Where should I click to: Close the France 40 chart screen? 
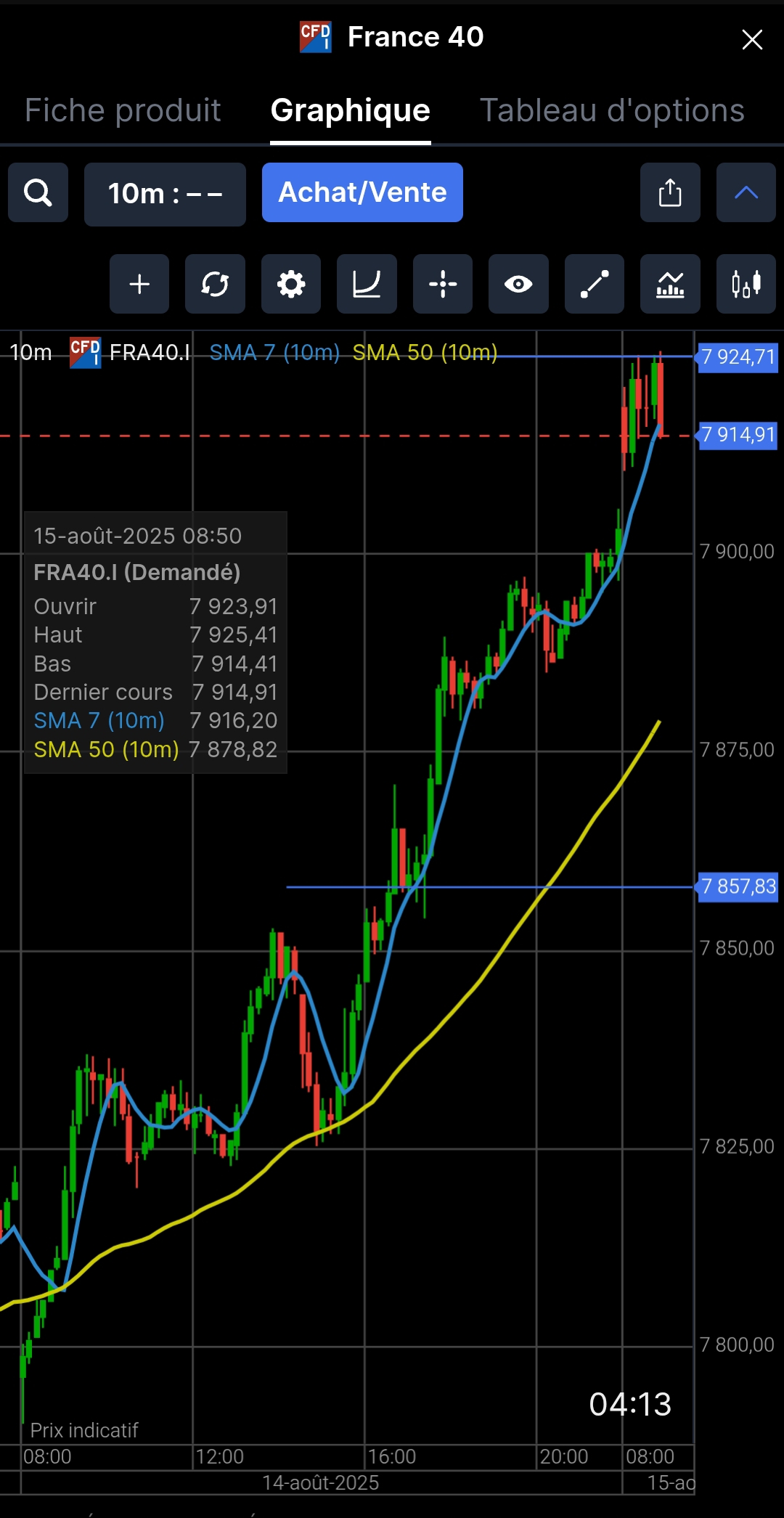[752, 39]
